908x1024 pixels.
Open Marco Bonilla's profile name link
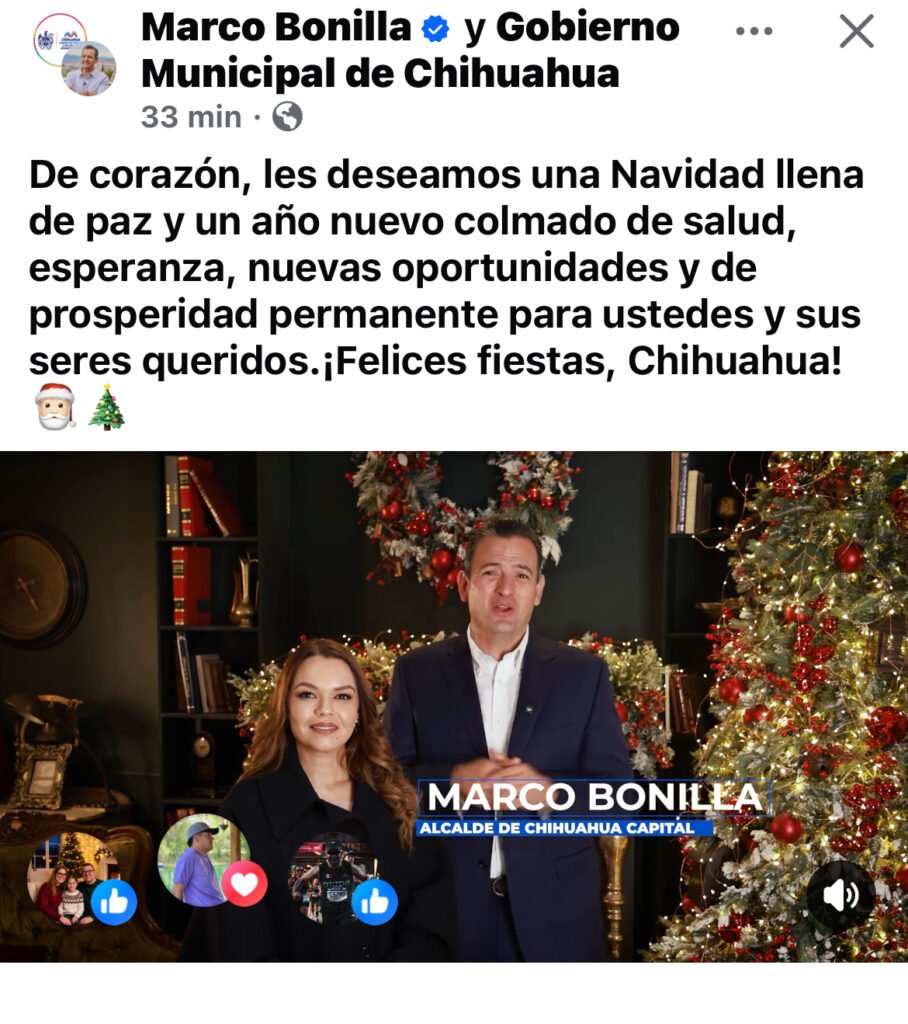pyautogui.click(x=276, y=28)
